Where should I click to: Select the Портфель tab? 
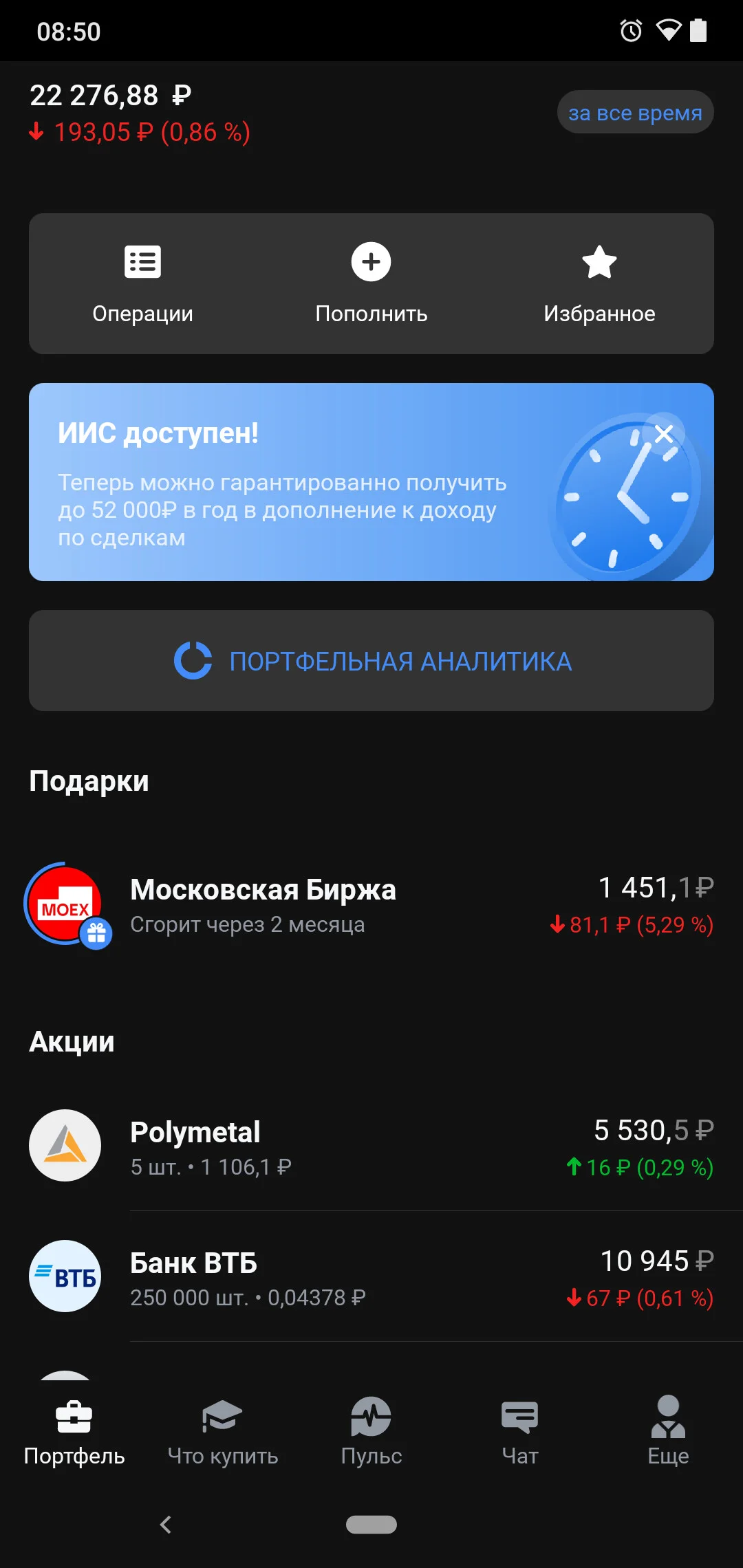(x=74, y=1430)
